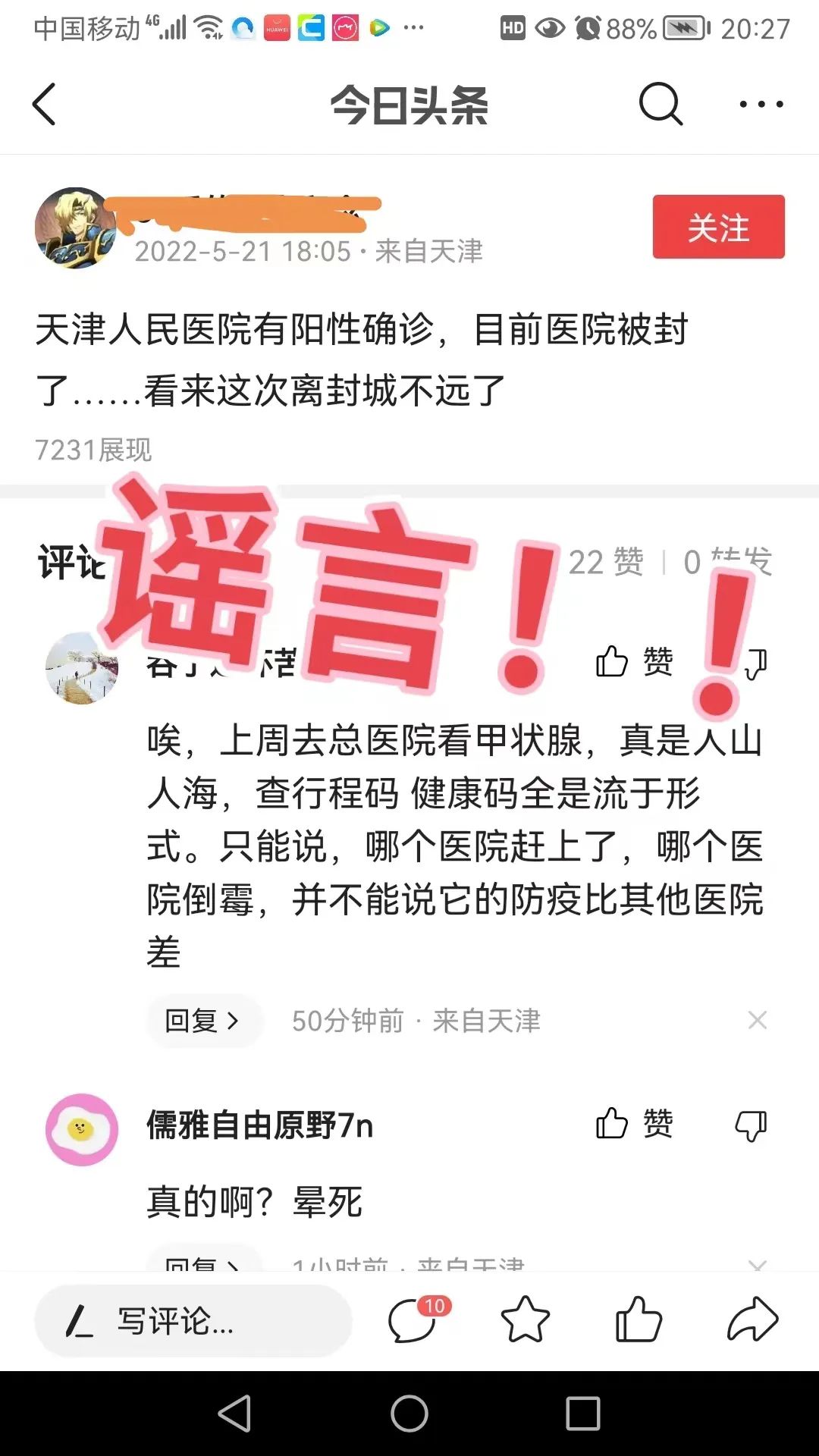The height and width of the screenshot is (1456, 819).
Task: Tap the 写评论 input field
Action: click(193, 1321)
